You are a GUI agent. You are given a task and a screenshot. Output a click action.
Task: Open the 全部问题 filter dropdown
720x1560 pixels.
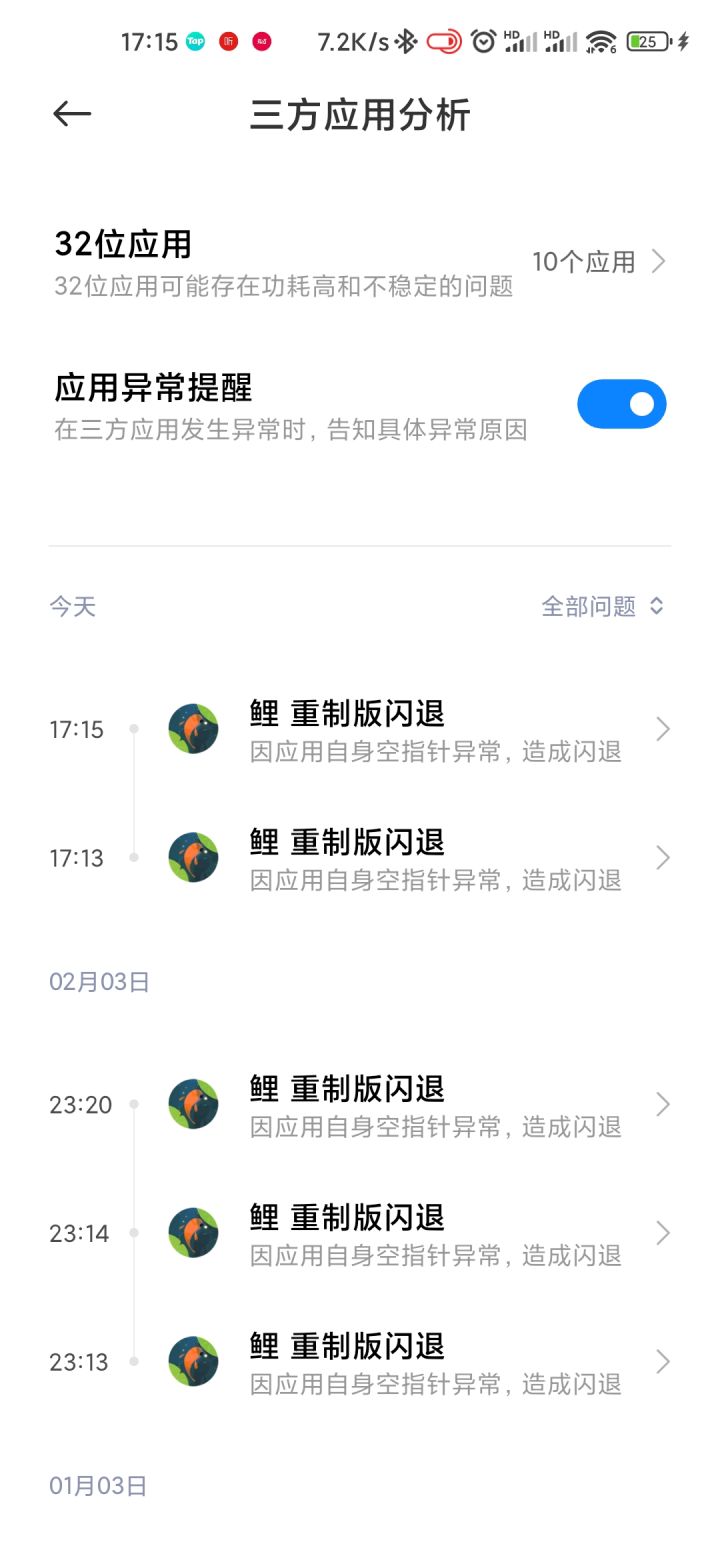point(602,606)
